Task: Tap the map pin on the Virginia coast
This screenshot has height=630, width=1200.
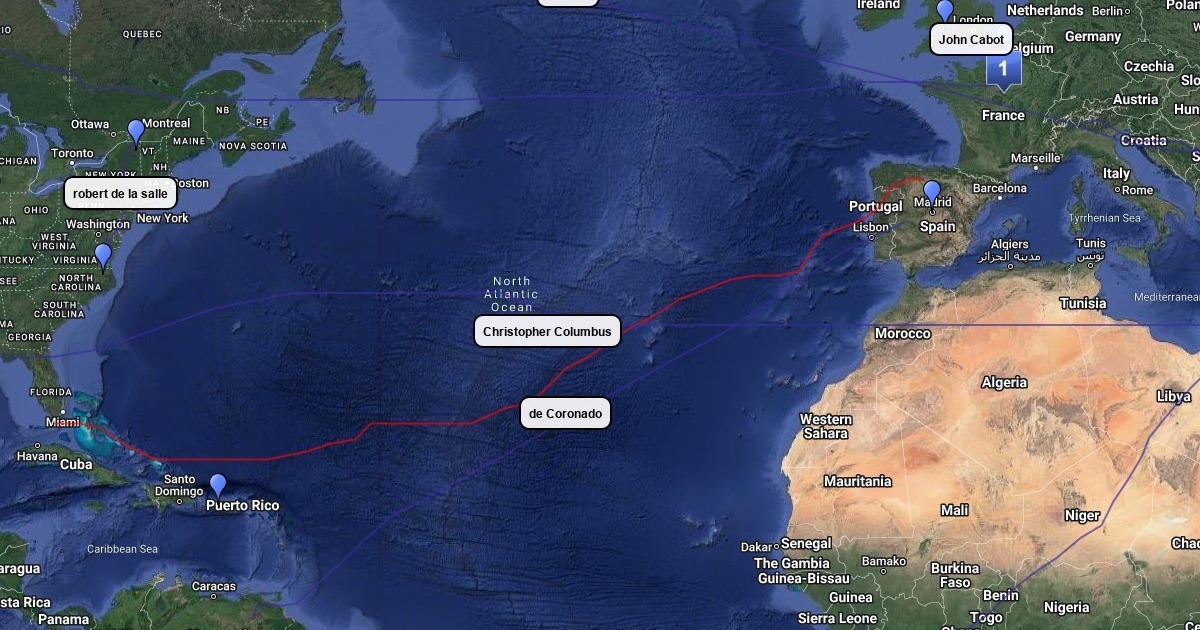Action: point(103,255)
